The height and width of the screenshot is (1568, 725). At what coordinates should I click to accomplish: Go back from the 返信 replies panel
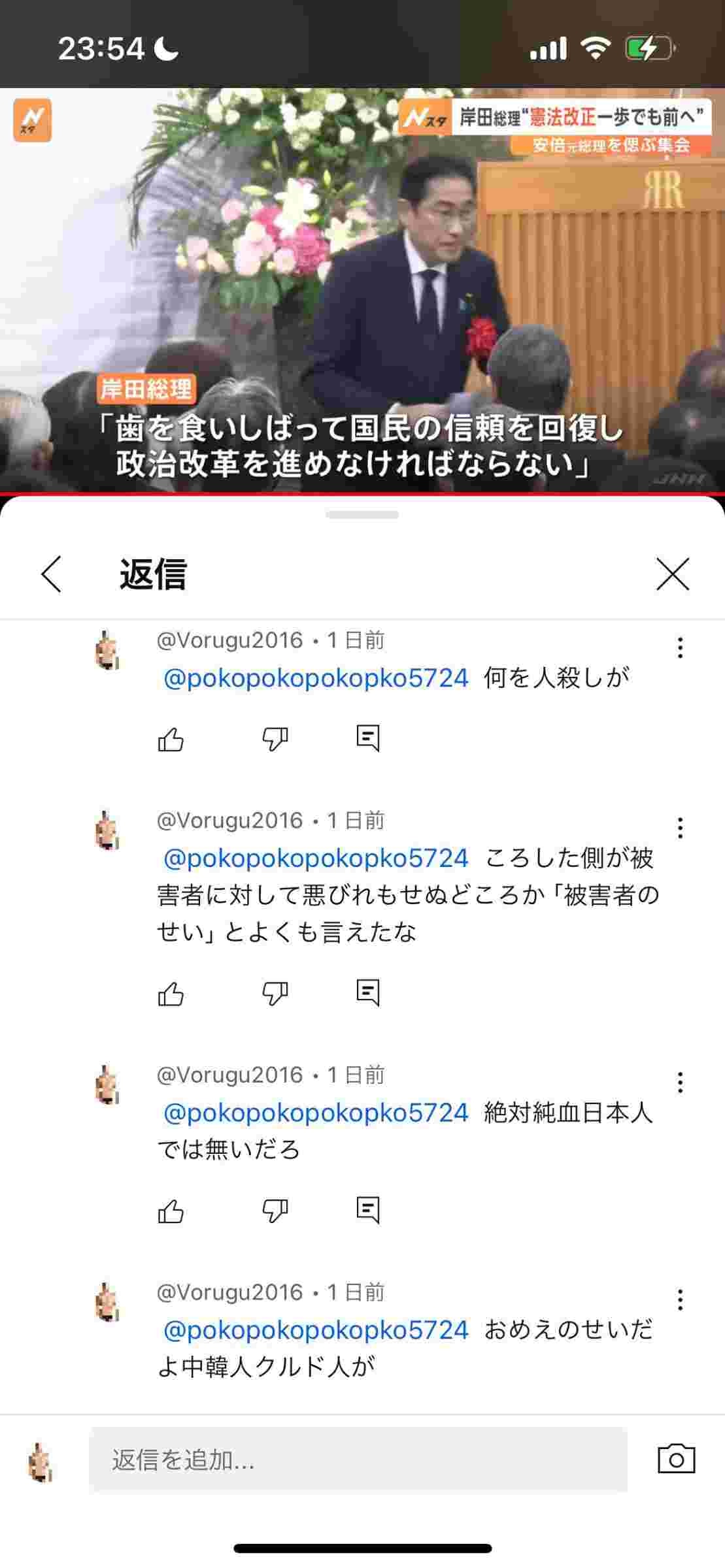point(51,574)
